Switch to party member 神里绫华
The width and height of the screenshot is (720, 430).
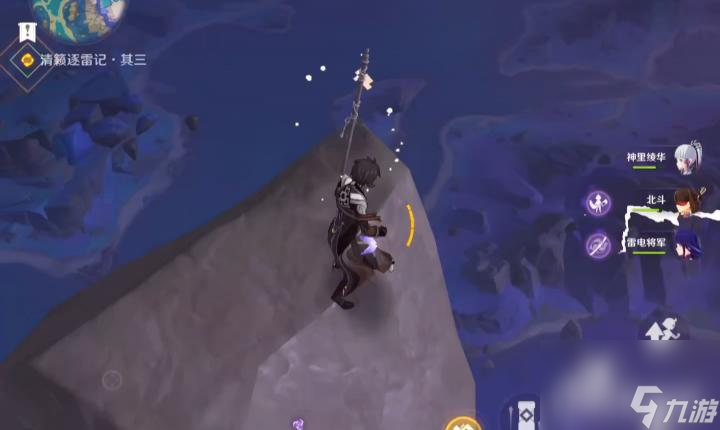[684, 157]
